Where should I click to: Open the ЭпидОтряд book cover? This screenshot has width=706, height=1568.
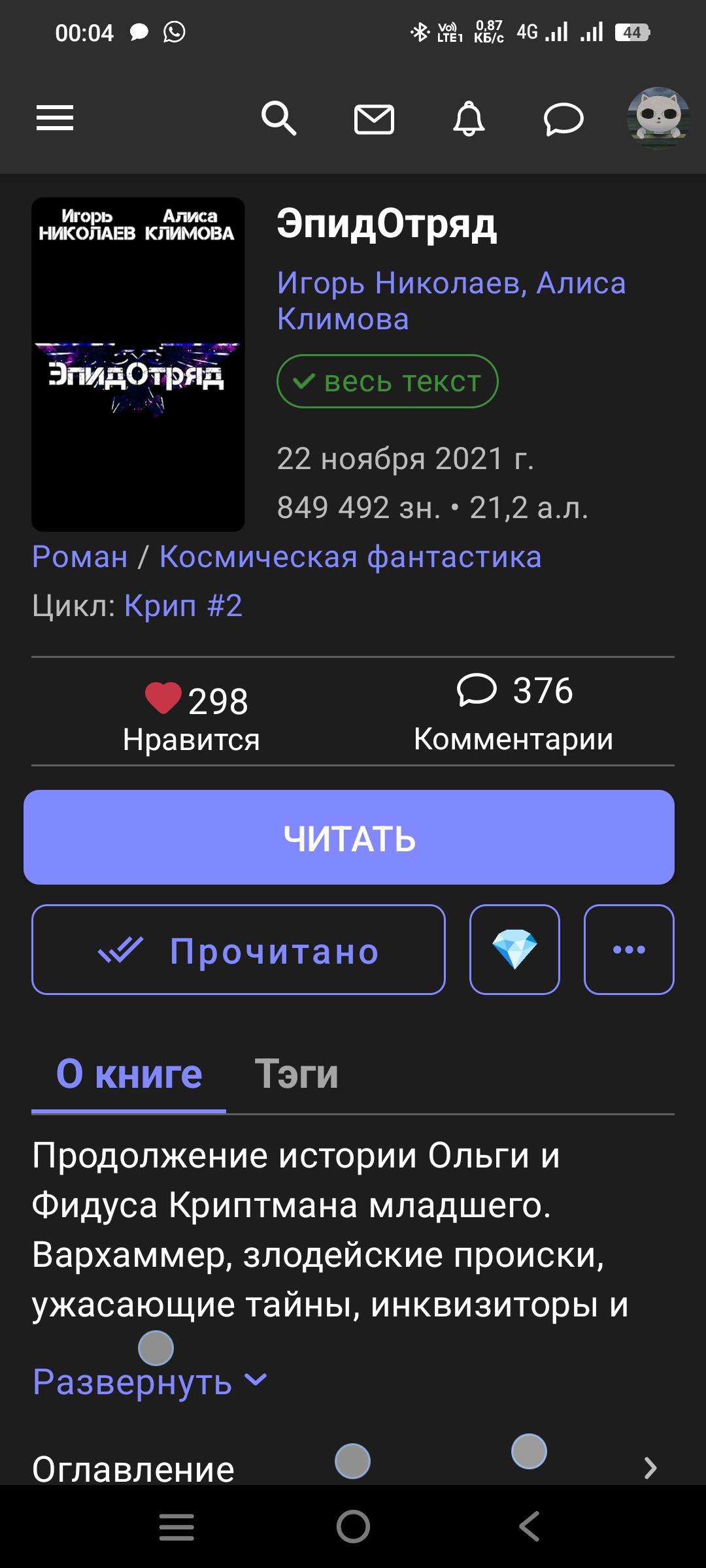138,364
